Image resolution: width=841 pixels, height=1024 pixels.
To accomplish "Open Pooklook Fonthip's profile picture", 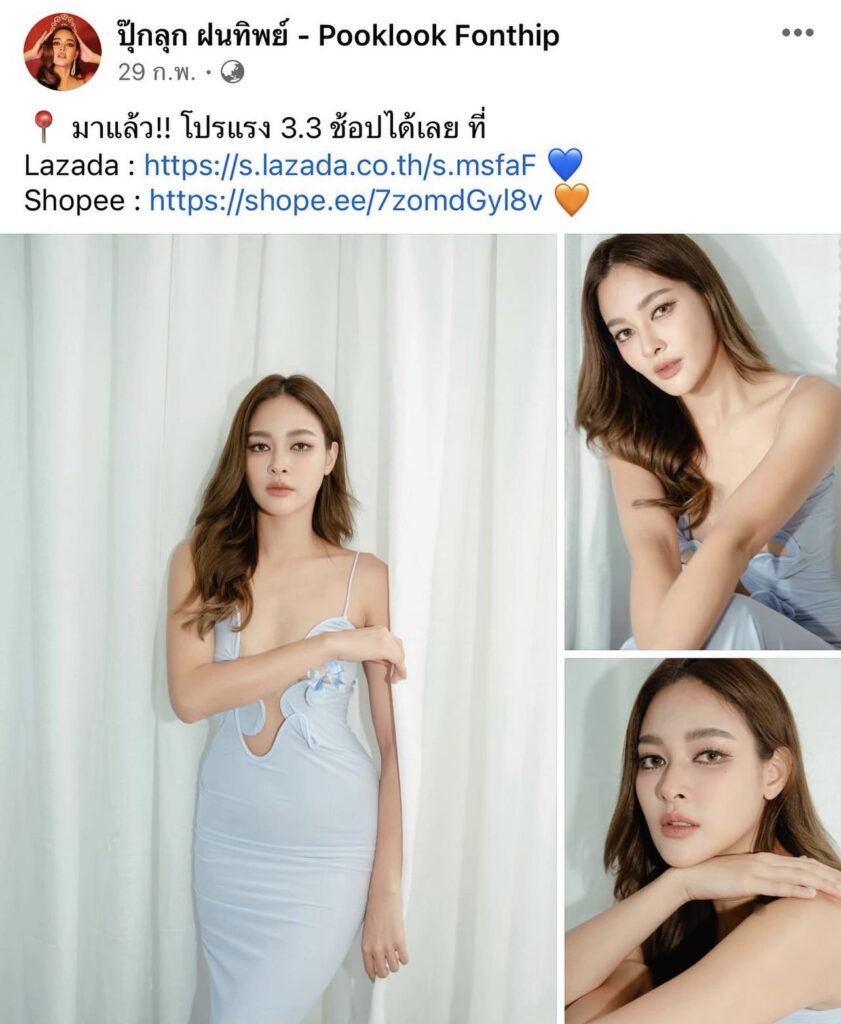I will point(62,51).
